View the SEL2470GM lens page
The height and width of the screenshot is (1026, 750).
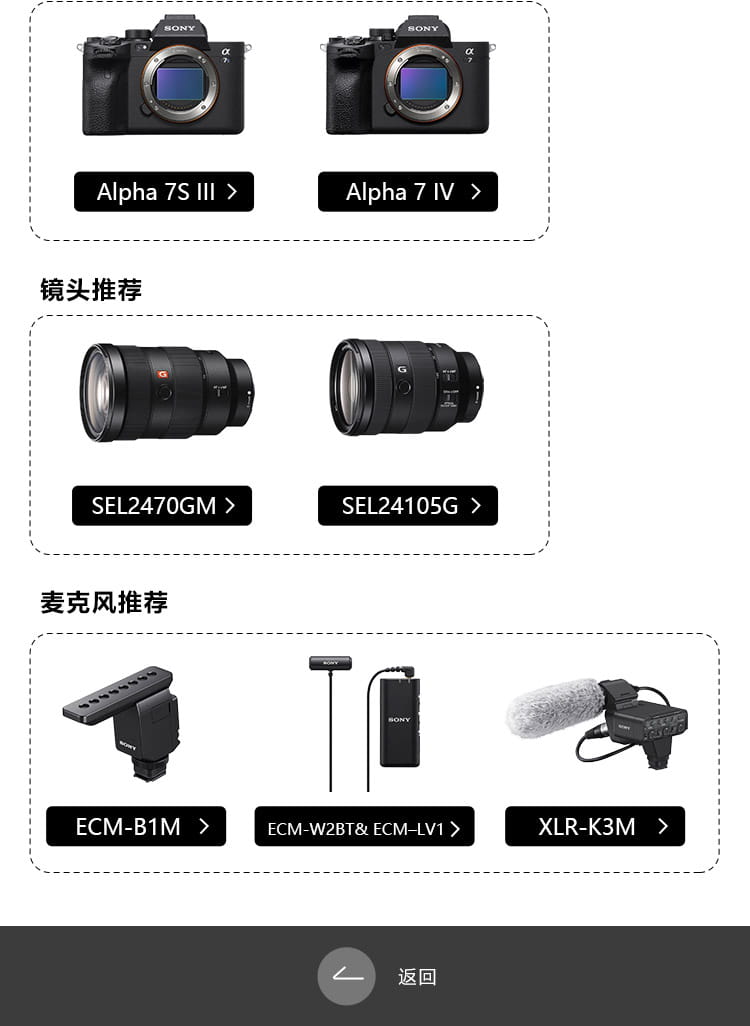pyautogui.click(x=162, y=506)
